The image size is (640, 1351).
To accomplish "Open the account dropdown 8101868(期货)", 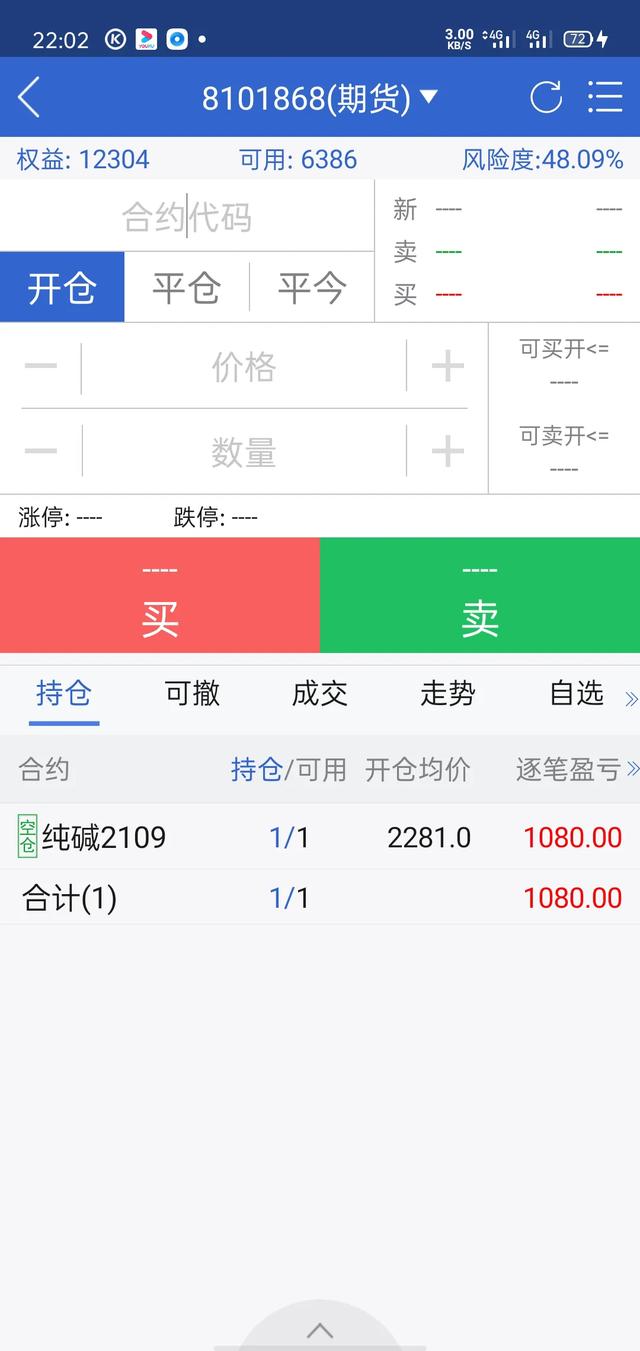I will coord(320,98).
